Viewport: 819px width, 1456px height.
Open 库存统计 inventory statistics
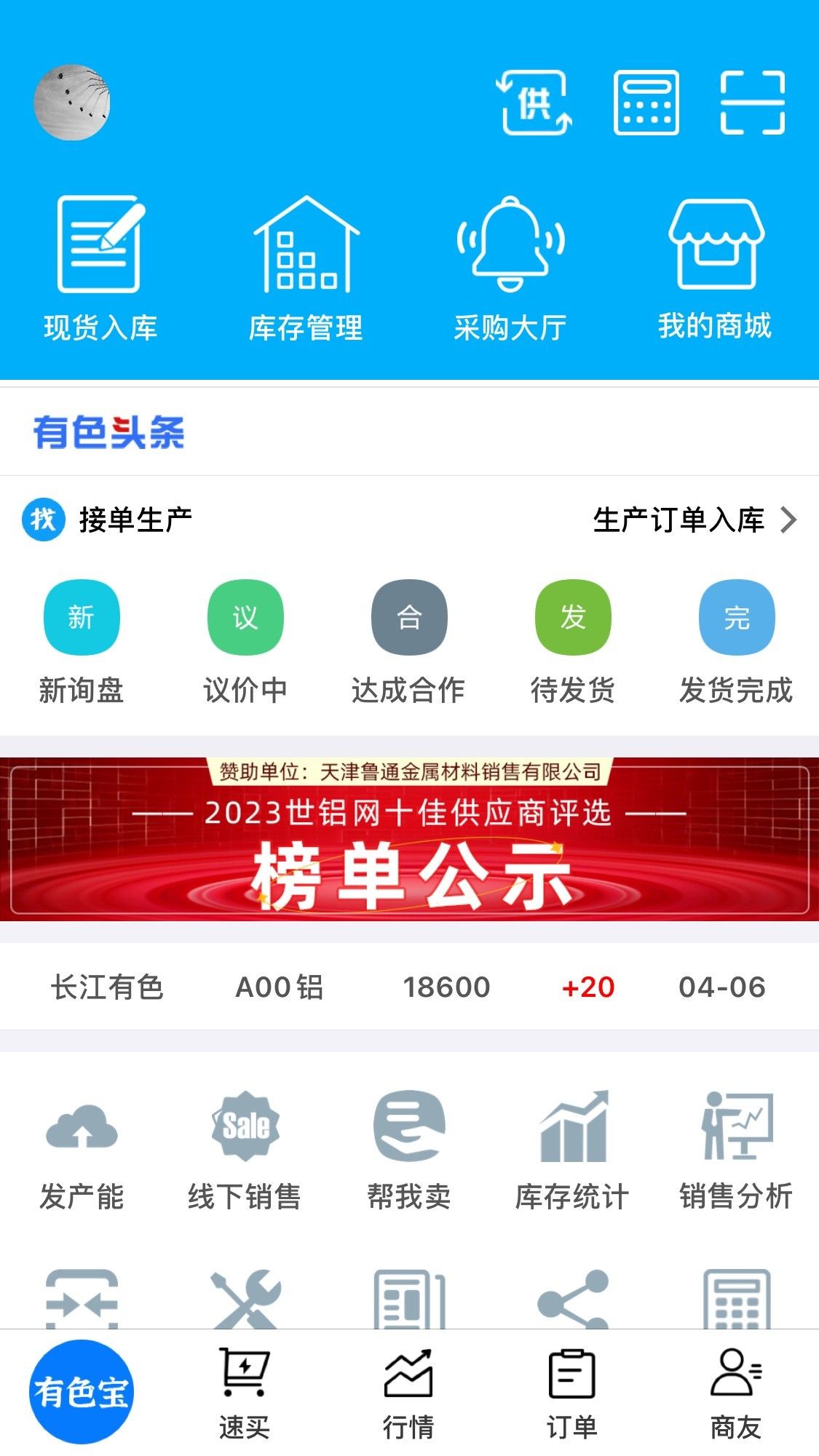573,1151
